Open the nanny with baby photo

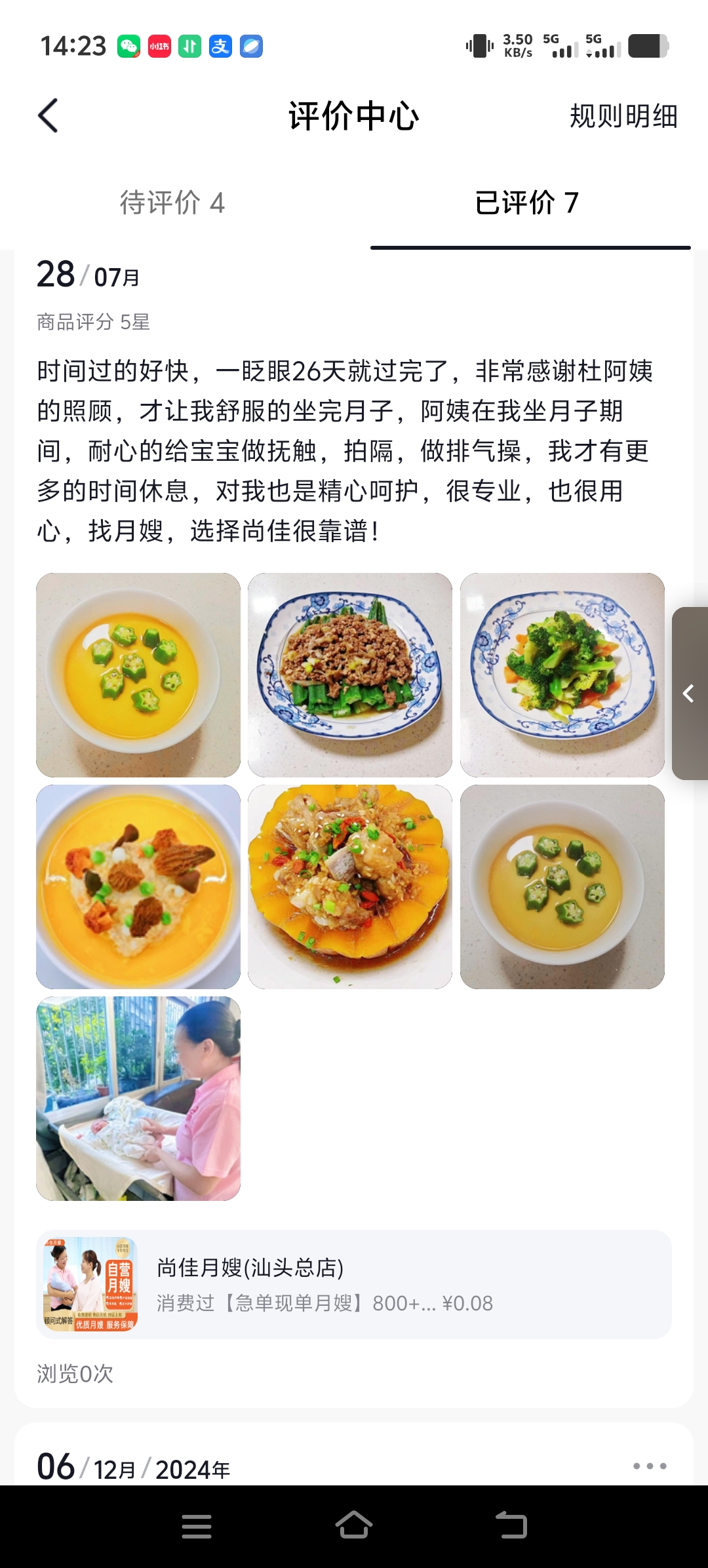[x=138, y=1099]
